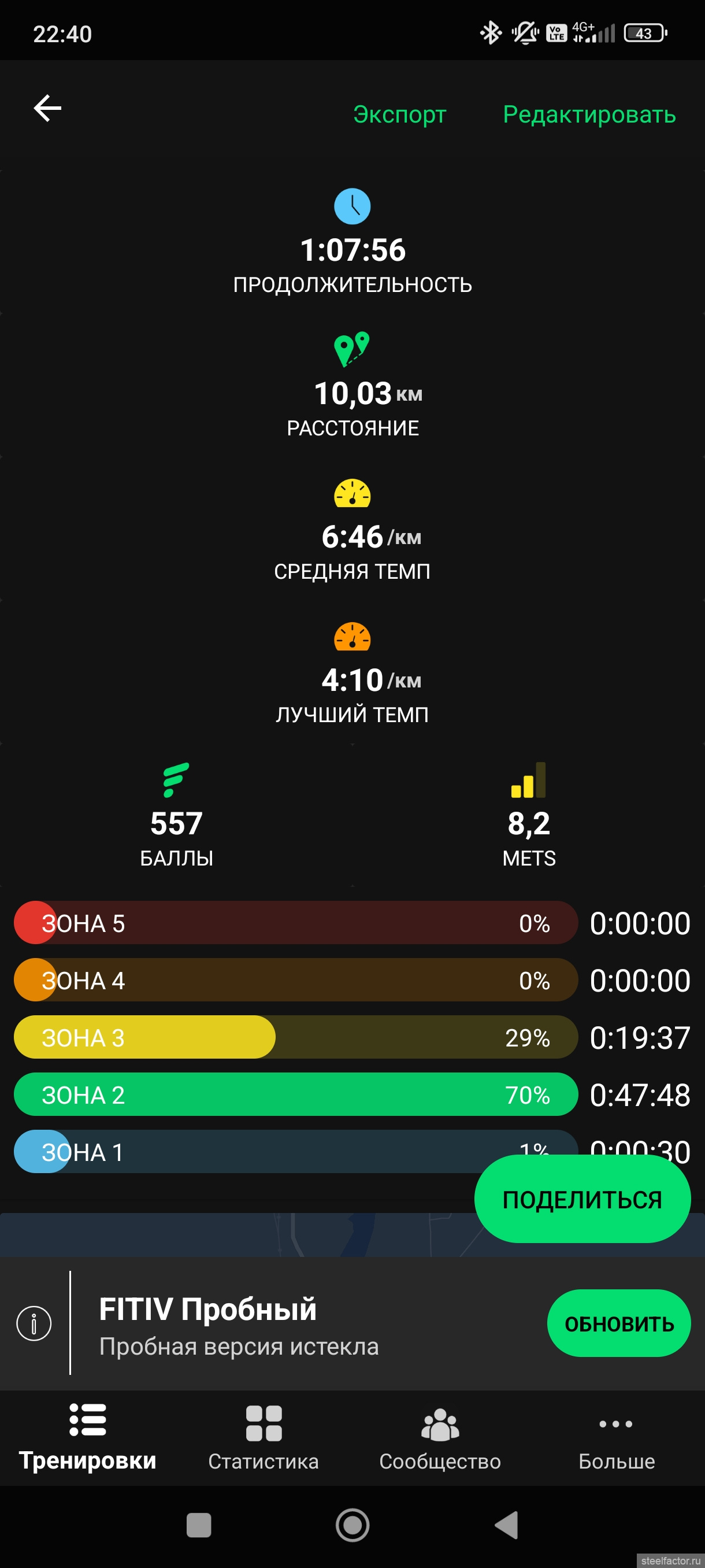
Task: Open Редактировать to edit the workout
Action: (589, 114)
